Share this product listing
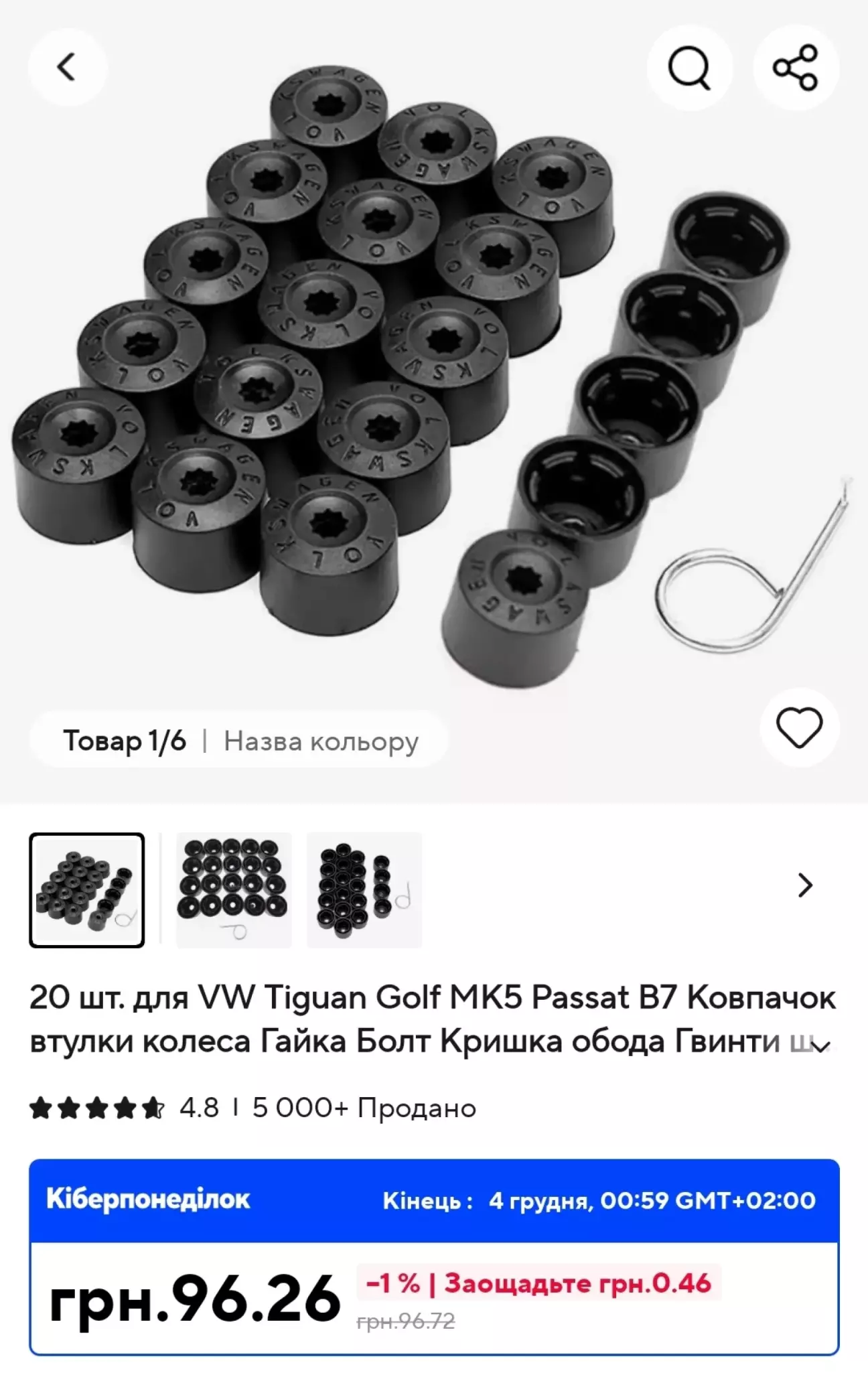The height and width of the screenshot is (1377, 868). (x=795, y=68)
